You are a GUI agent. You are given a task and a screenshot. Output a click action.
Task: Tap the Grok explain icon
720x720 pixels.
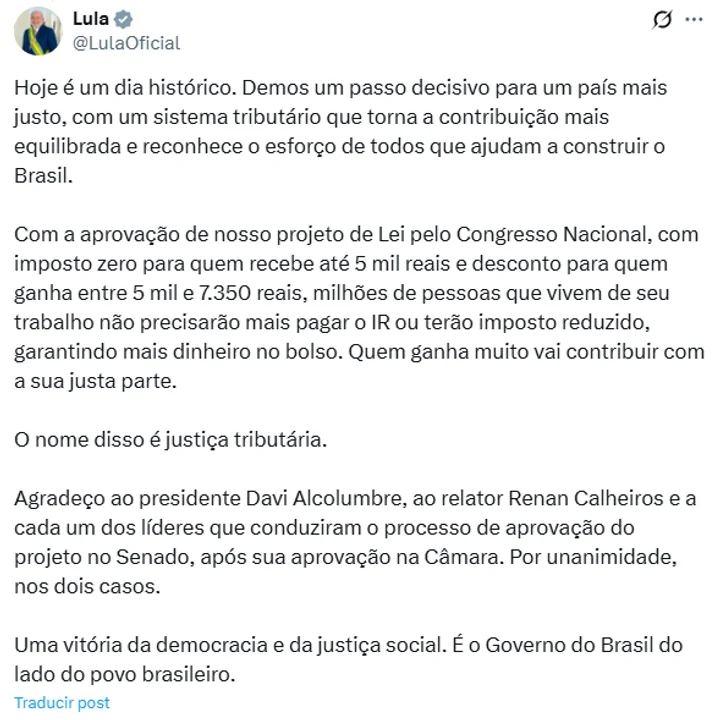click(x=660, y=20)
